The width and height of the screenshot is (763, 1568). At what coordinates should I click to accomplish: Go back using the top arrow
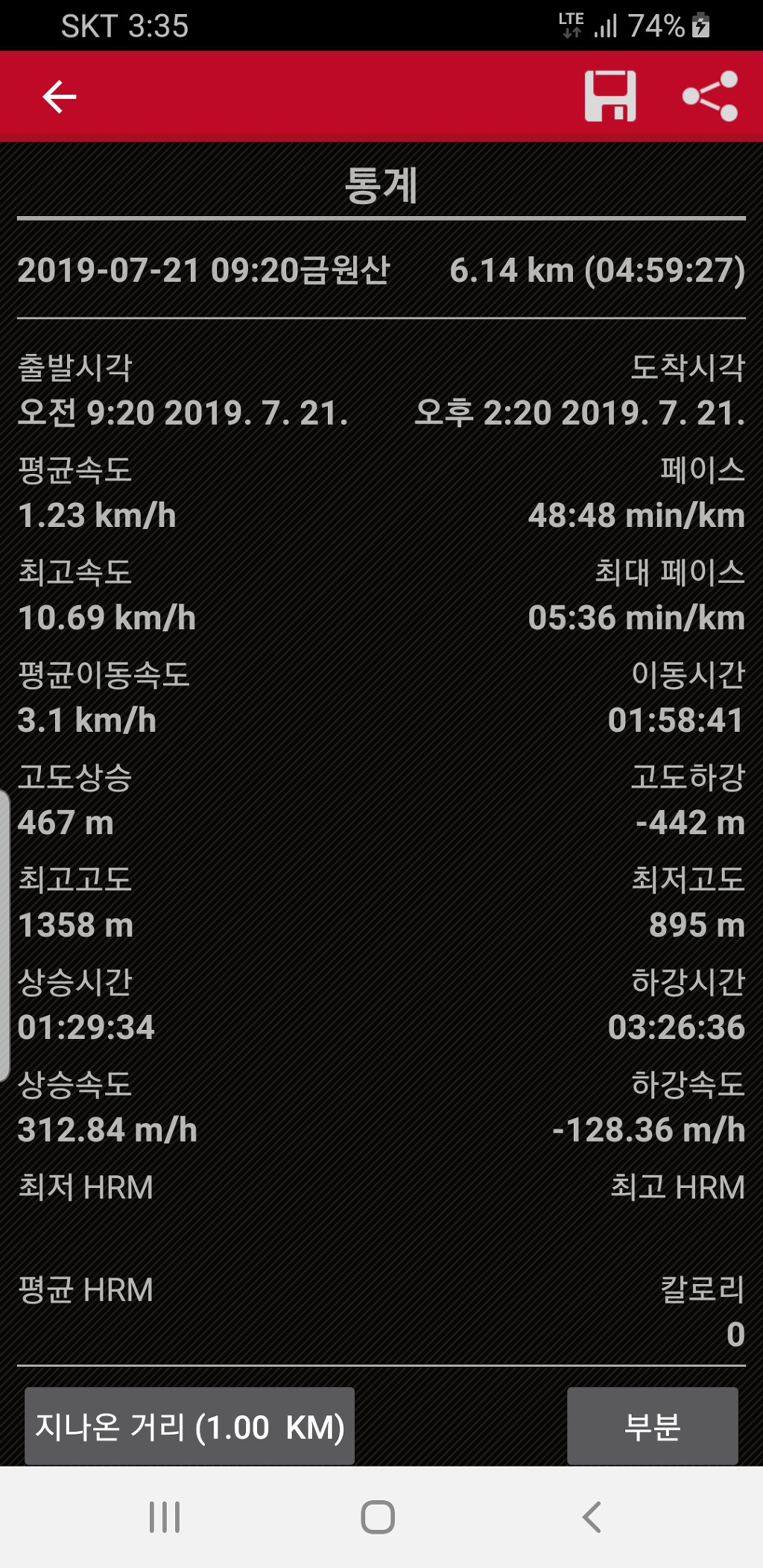click(60, 97)
